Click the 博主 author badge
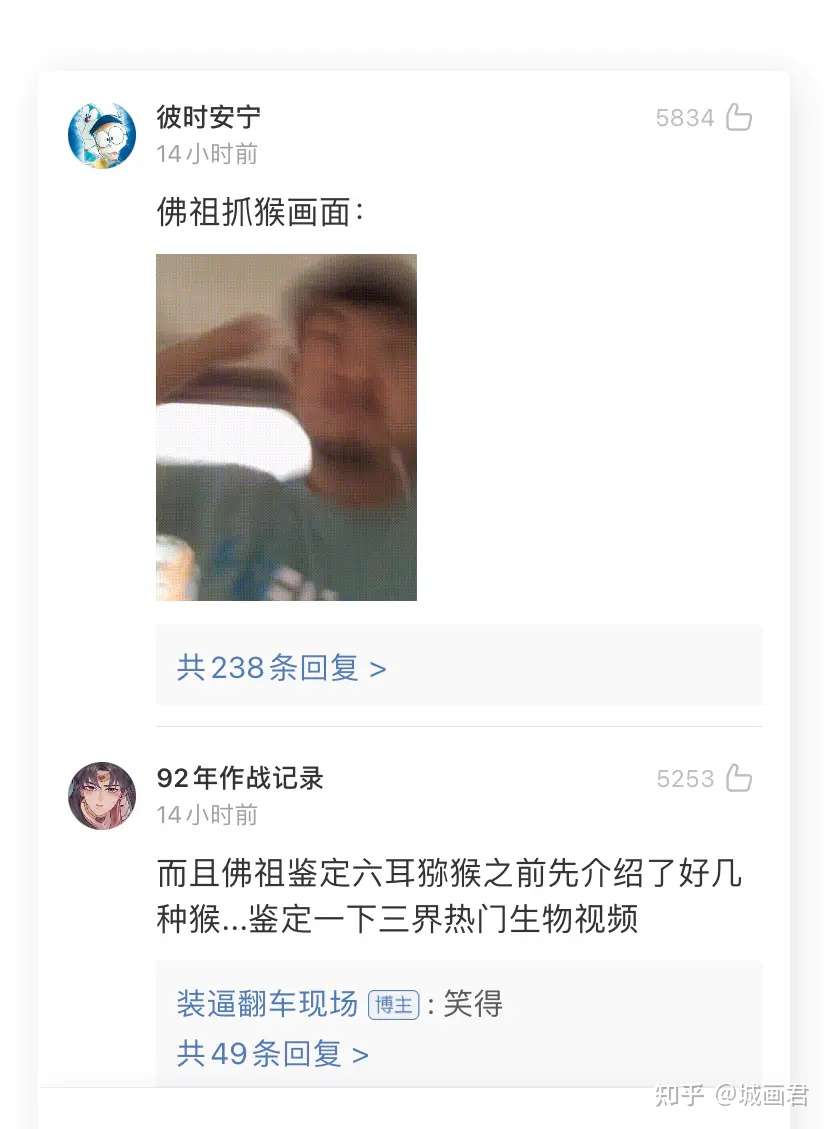The image size is (830, 1129). (x=394, y=1005)
